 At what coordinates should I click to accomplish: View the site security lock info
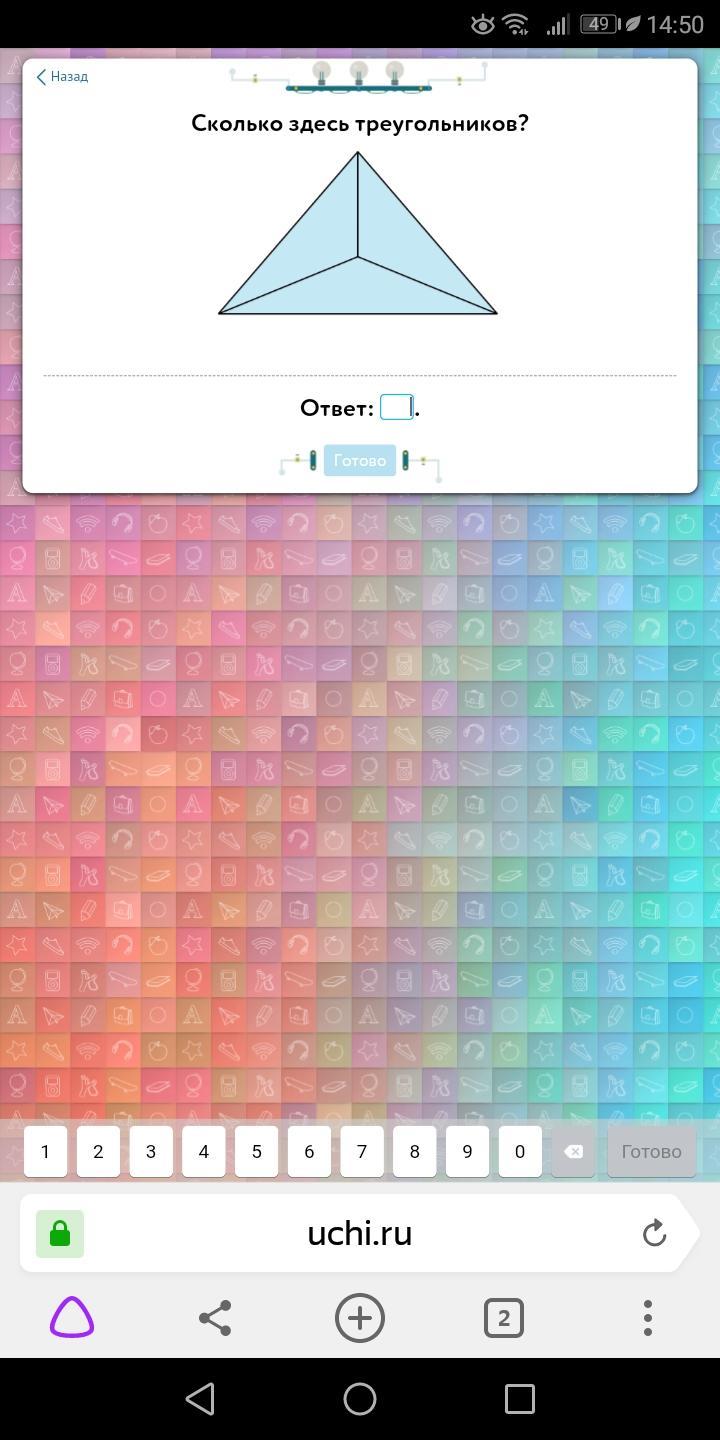pyautogui.click(x=60, y=1234)
